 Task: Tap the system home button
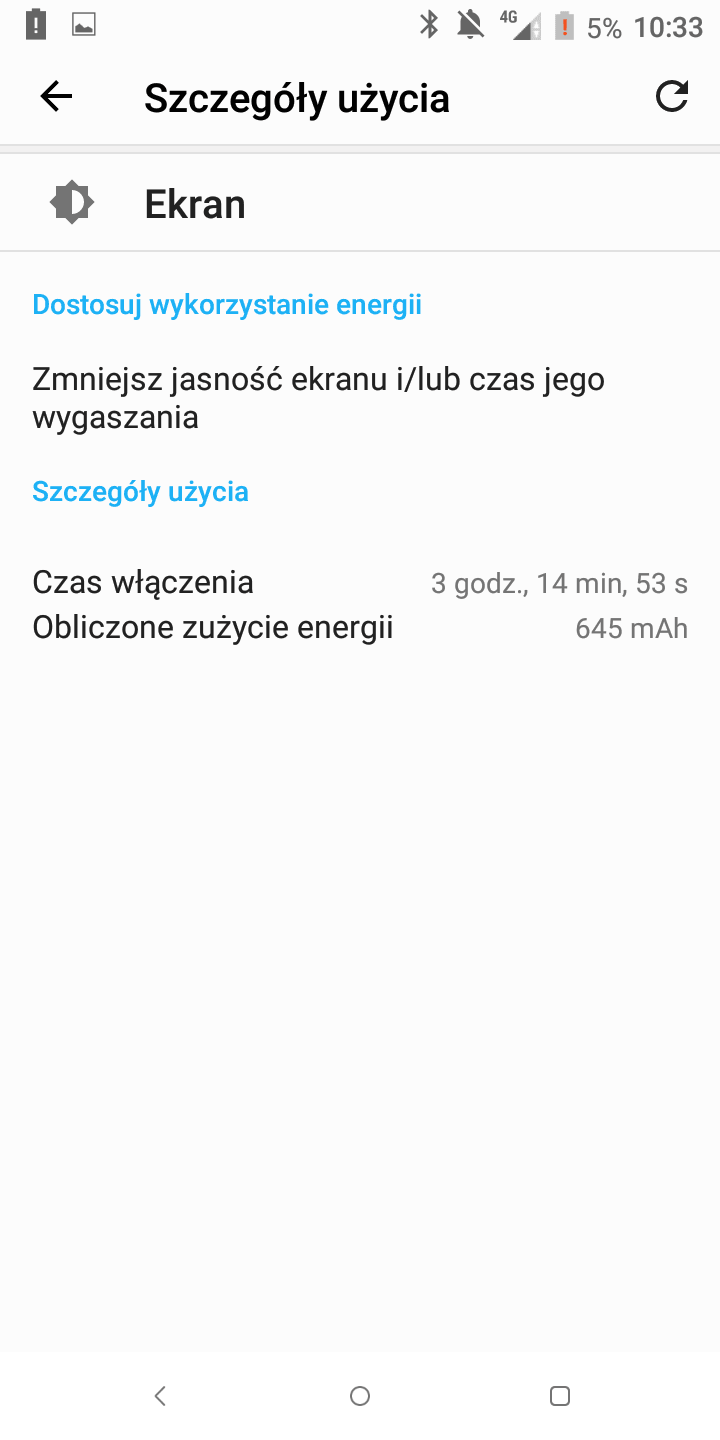(360, 1396)
